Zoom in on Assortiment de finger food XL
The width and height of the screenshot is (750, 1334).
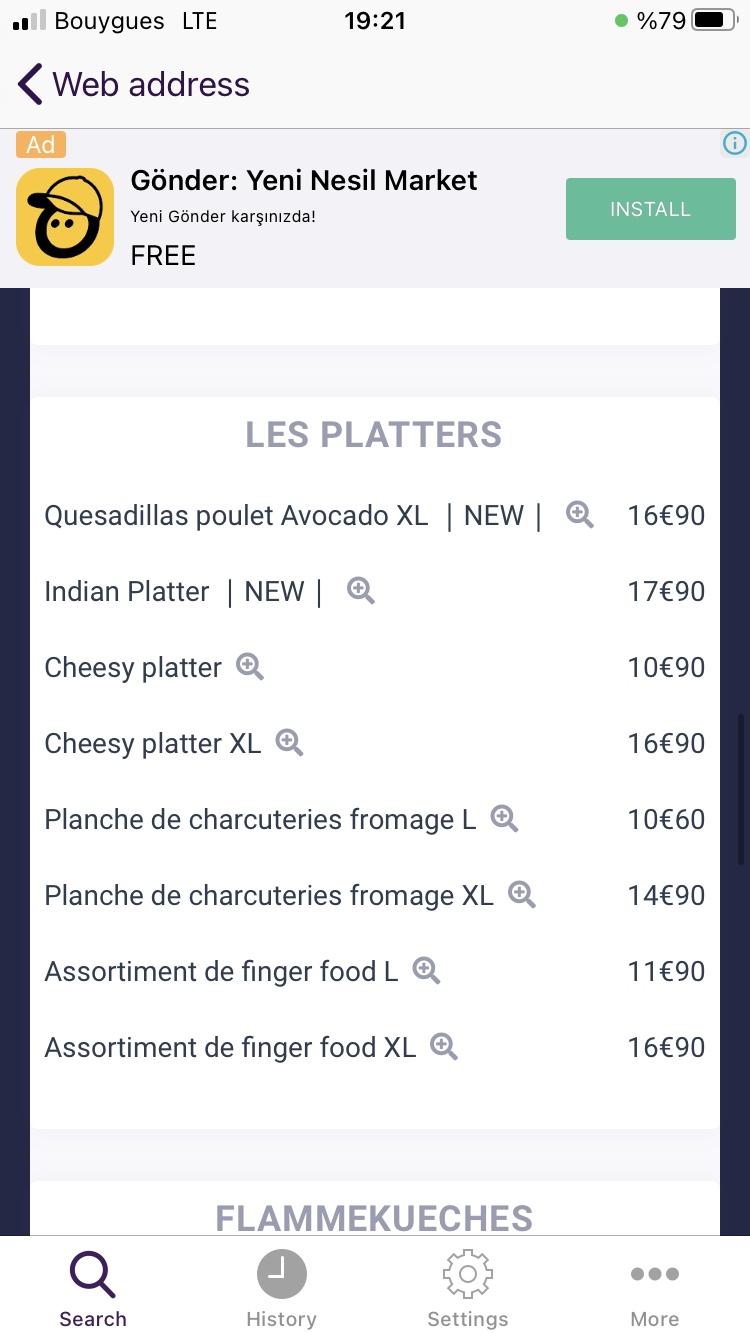coord(444,1047)
